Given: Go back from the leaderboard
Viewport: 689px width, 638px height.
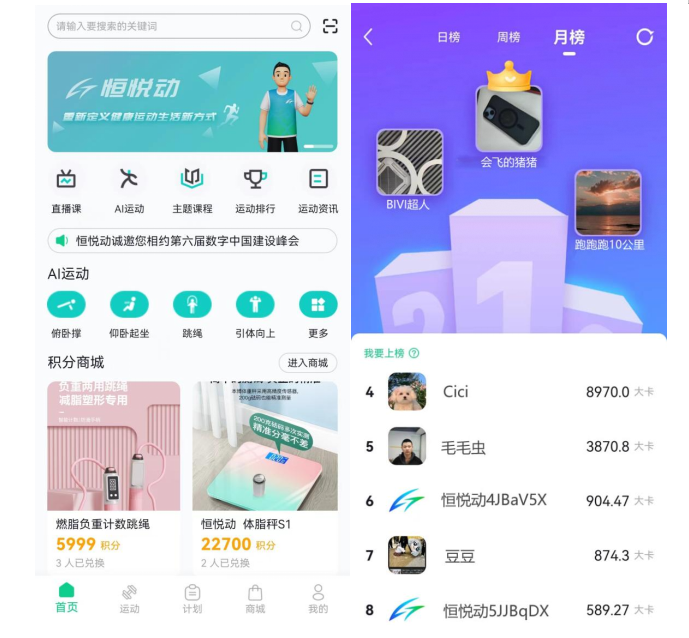Looking at the screenshot, I should pyautogui.click(x=368, y=37).
